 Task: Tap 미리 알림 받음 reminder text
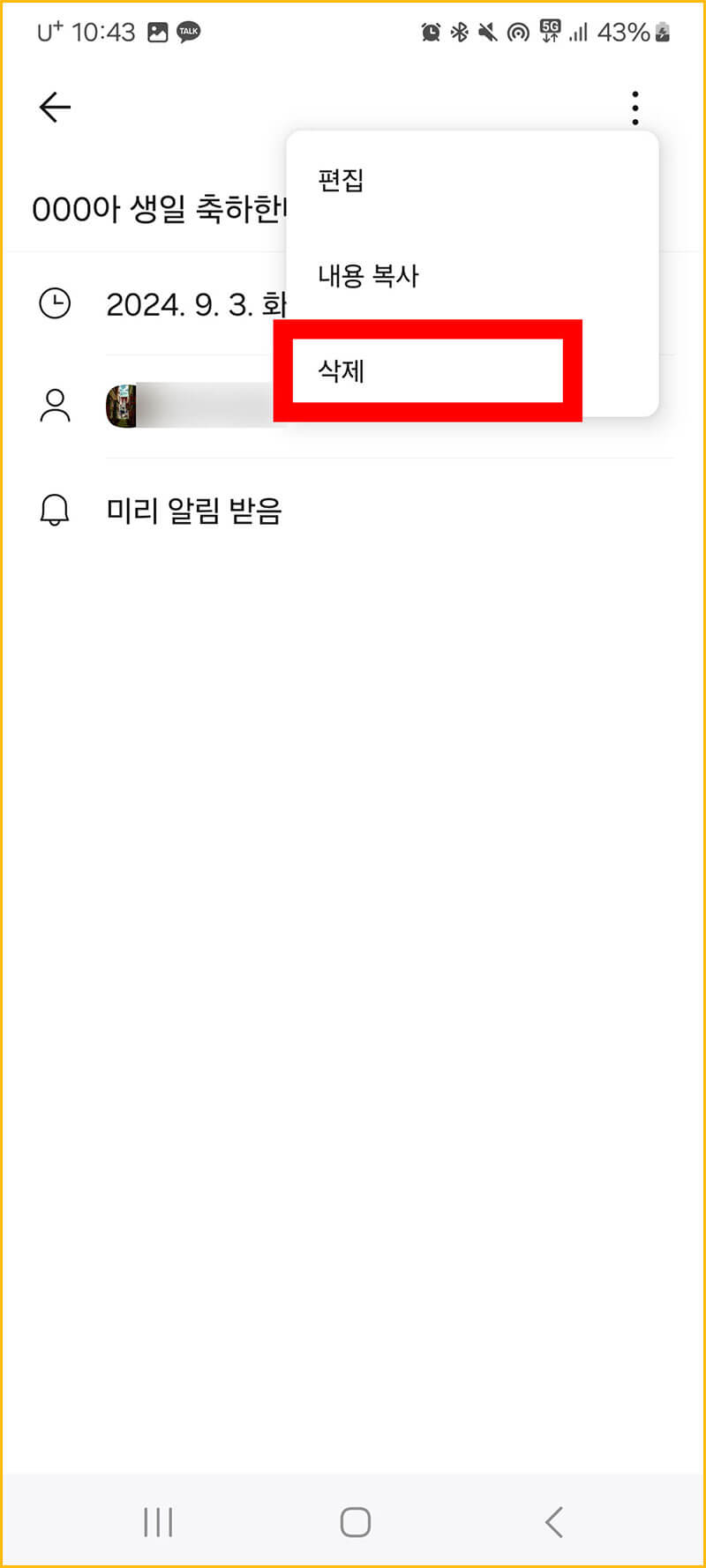point(196,511)
